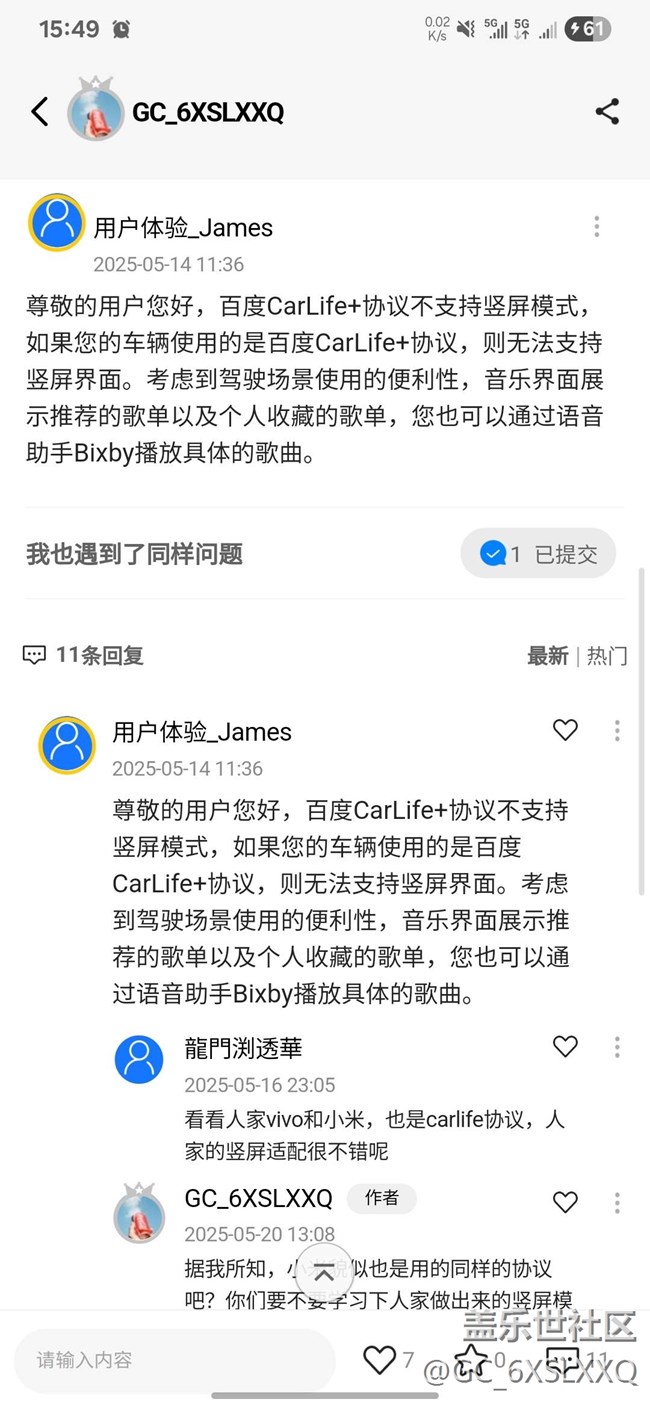Open overflow menu on the official James answer
Viewport: 650px width, 1408px height.
(597, 226)
